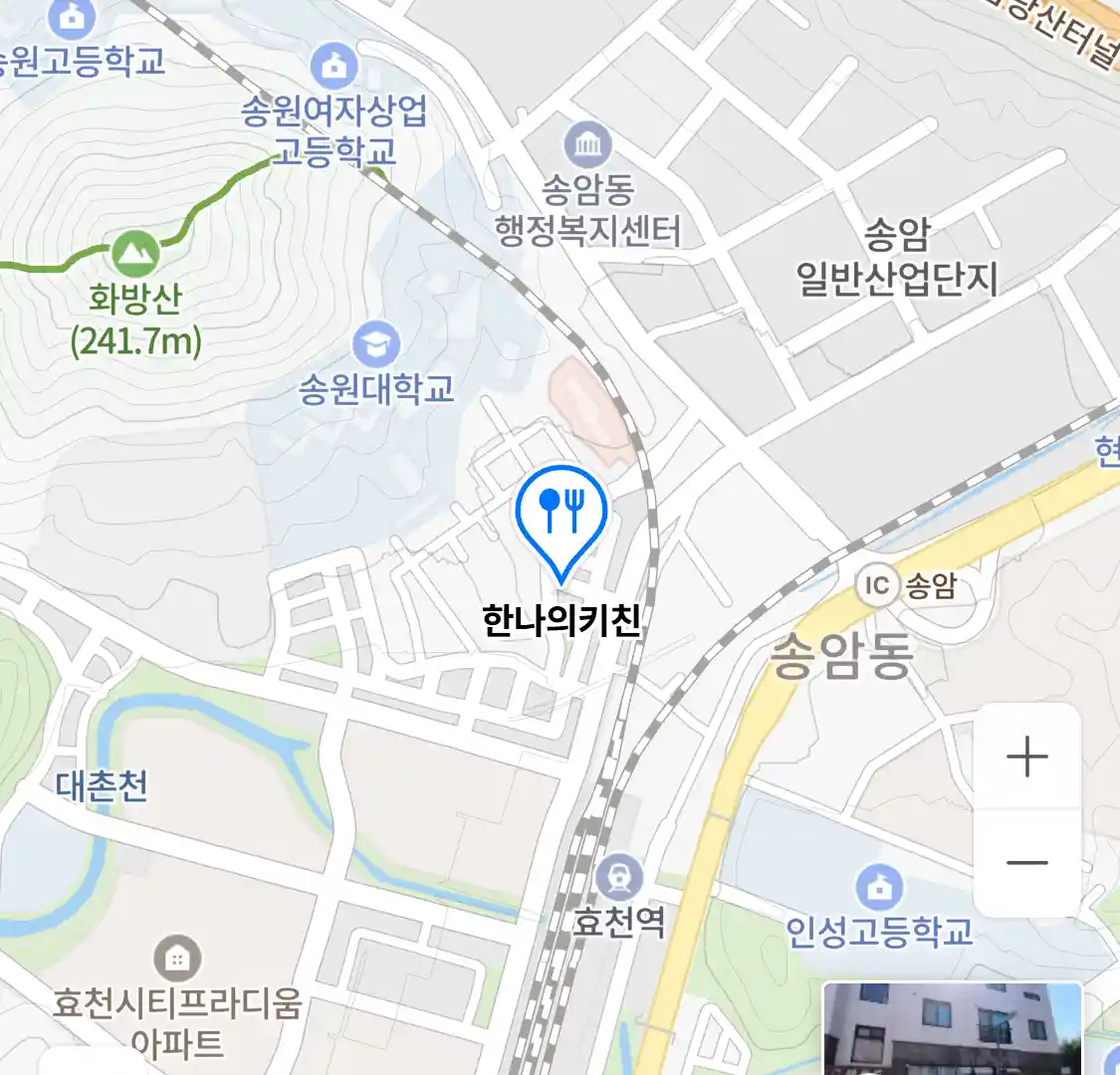Screen dimensions: 1120x1075
Task: Tap the 송암동 행정복지센터 marker
Action: tap(588, 145)
